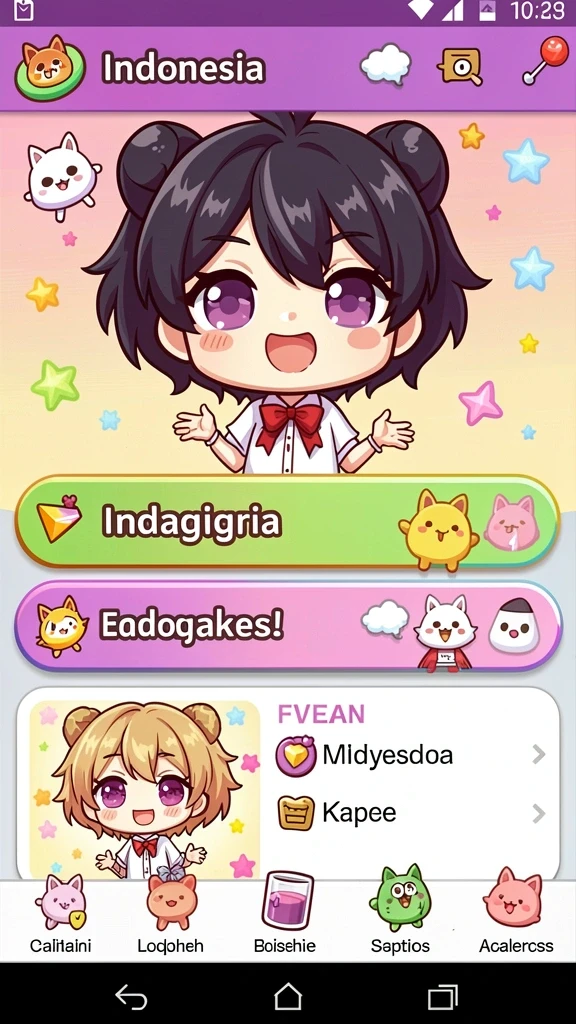Image resolution: width=576 pixels, height=1024 pixels.
Task: Switch to the Lodoheh tab
Action: (171, 916)
